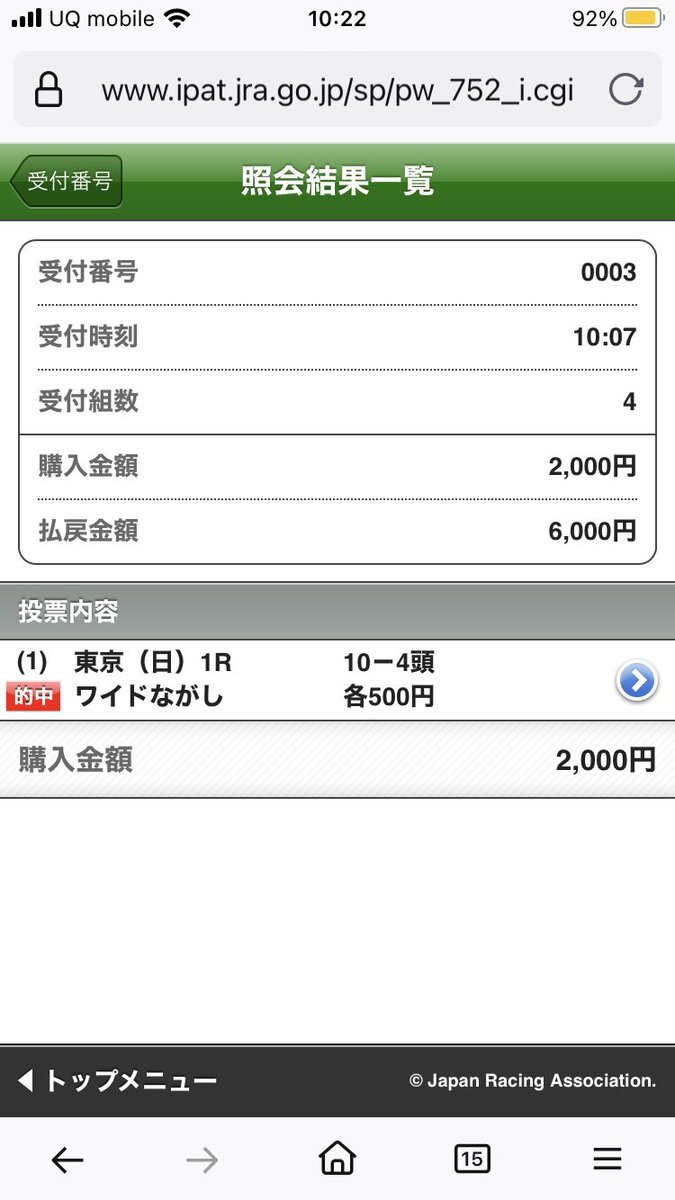675x1200 pixels.
Task: Return to トップメニュー
Action: [118, 1080]
